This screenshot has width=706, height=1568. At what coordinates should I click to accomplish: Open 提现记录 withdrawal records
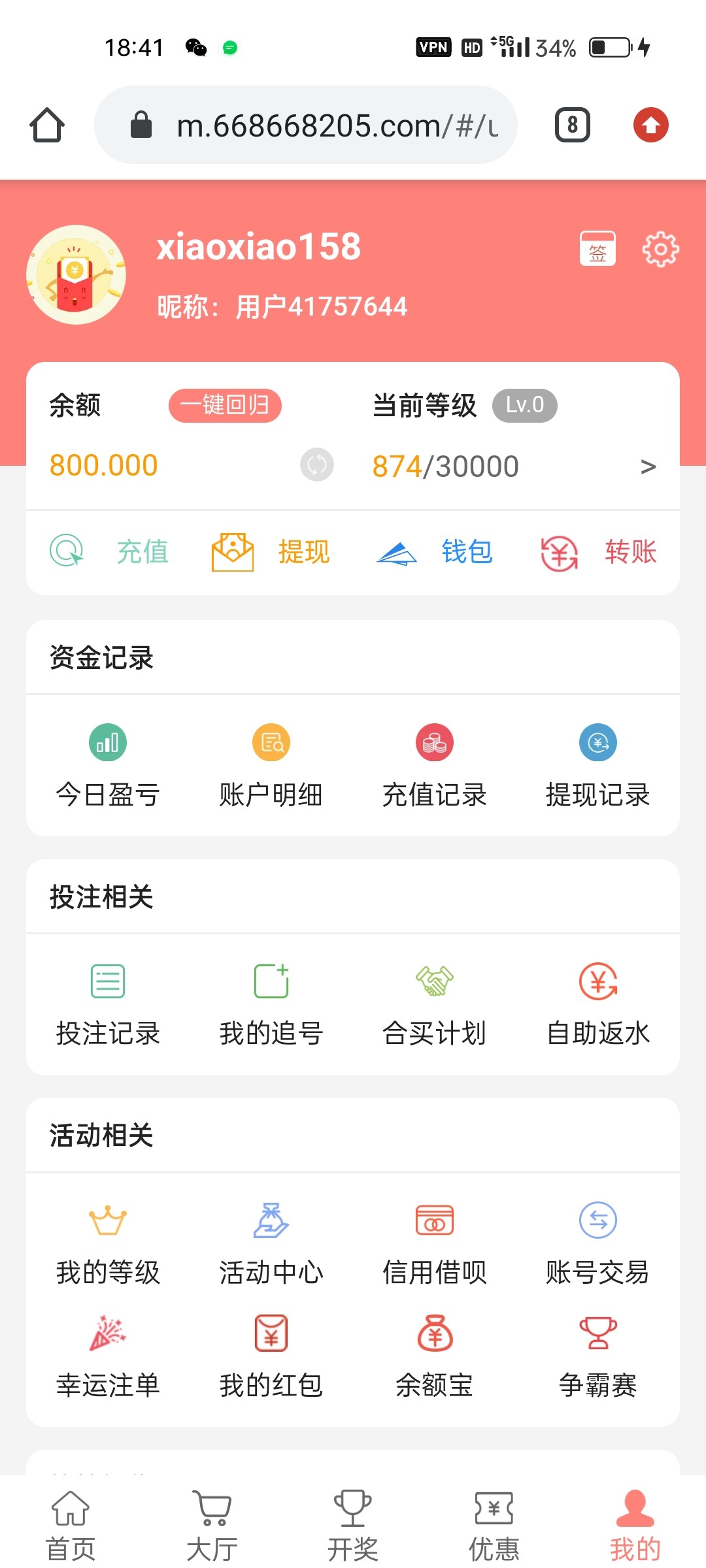(597, 764)
